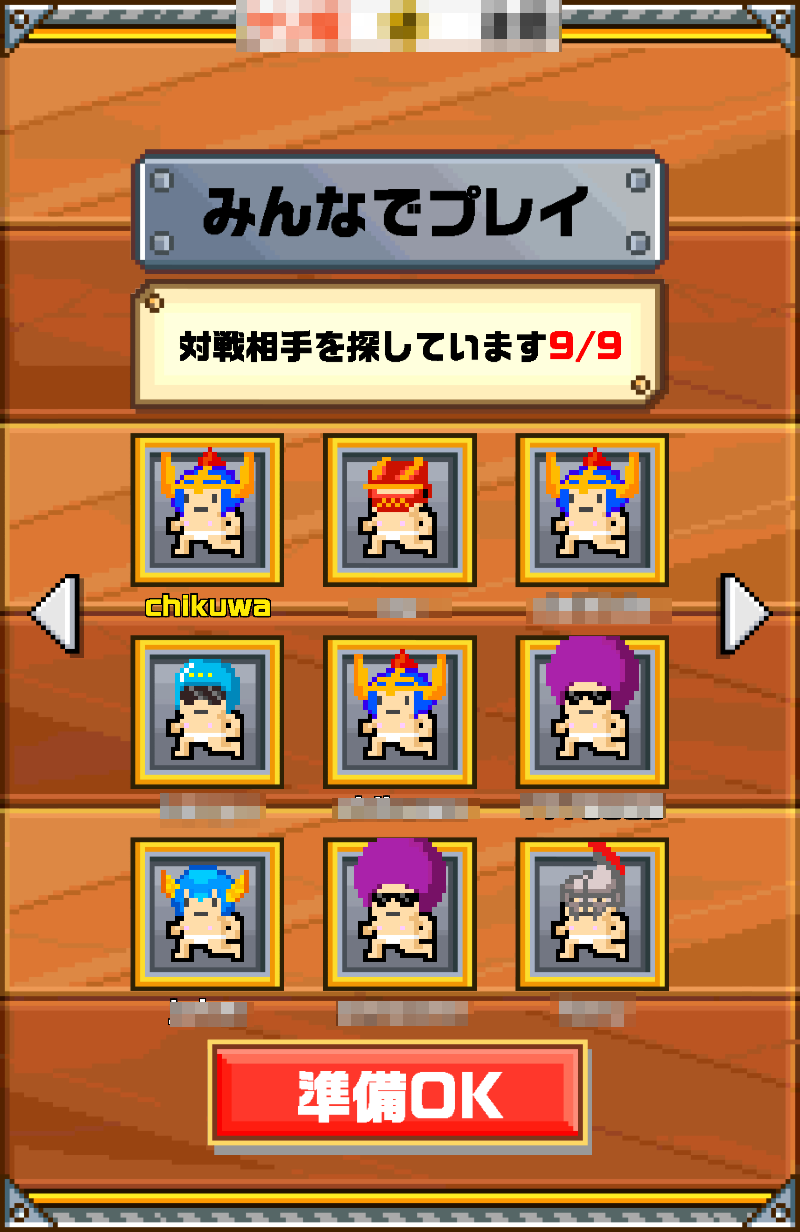Show the next page with the right arrow
The image size is (800, 1232).
tap(745, 613)
